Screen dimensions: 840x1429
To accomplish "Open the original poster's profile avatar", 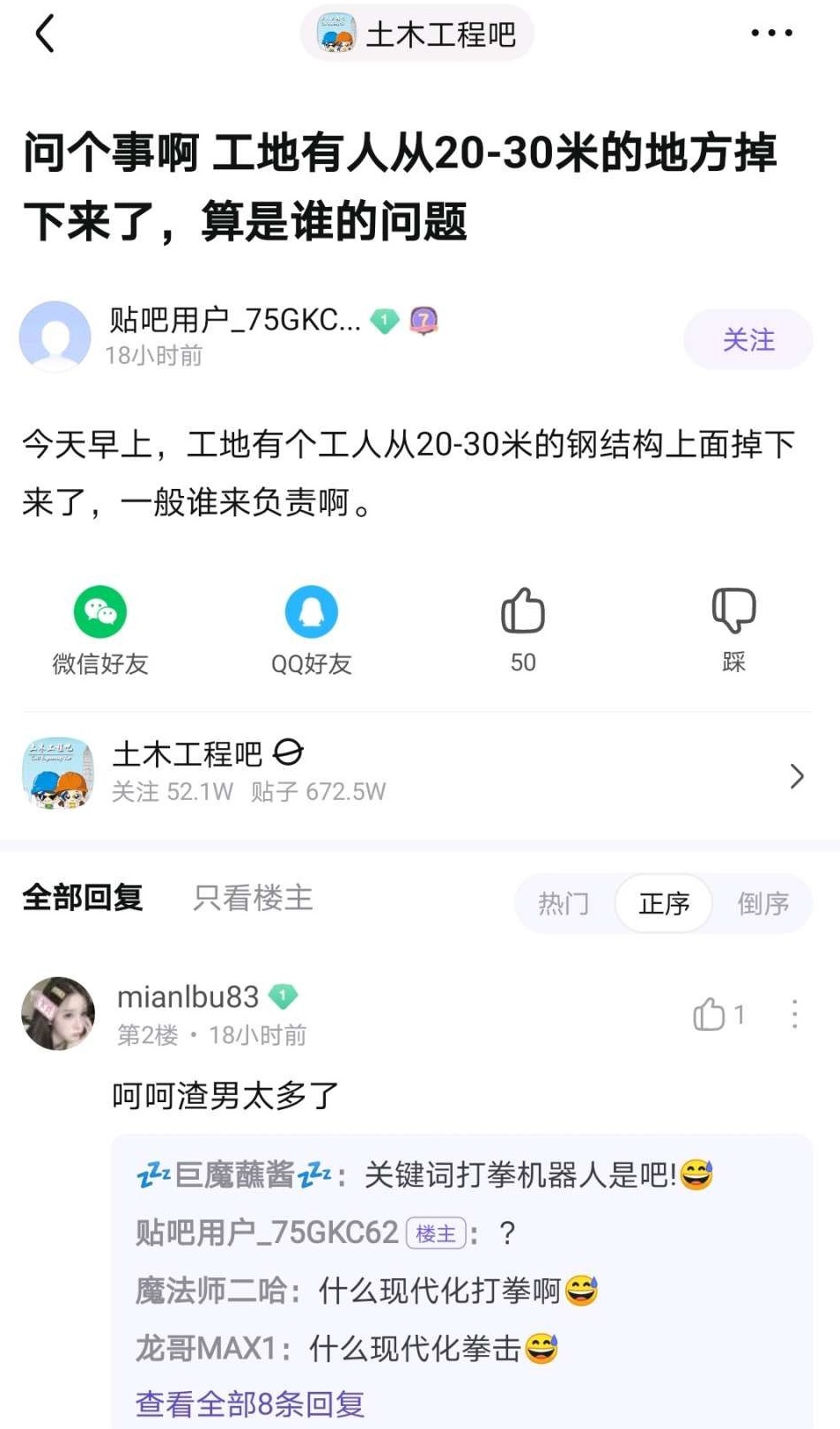I will [55, 336].
